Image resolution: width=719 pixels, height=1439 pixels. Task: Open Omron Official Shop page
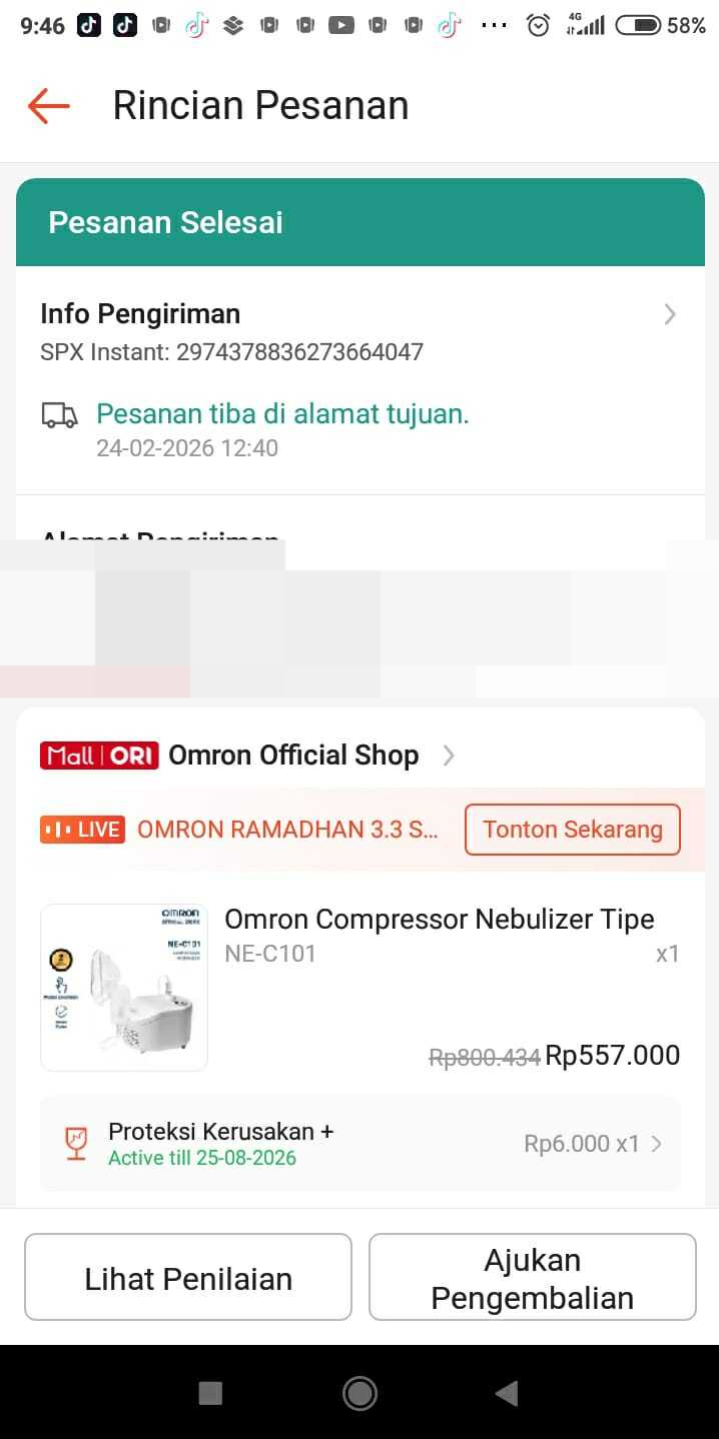(293, 755)
